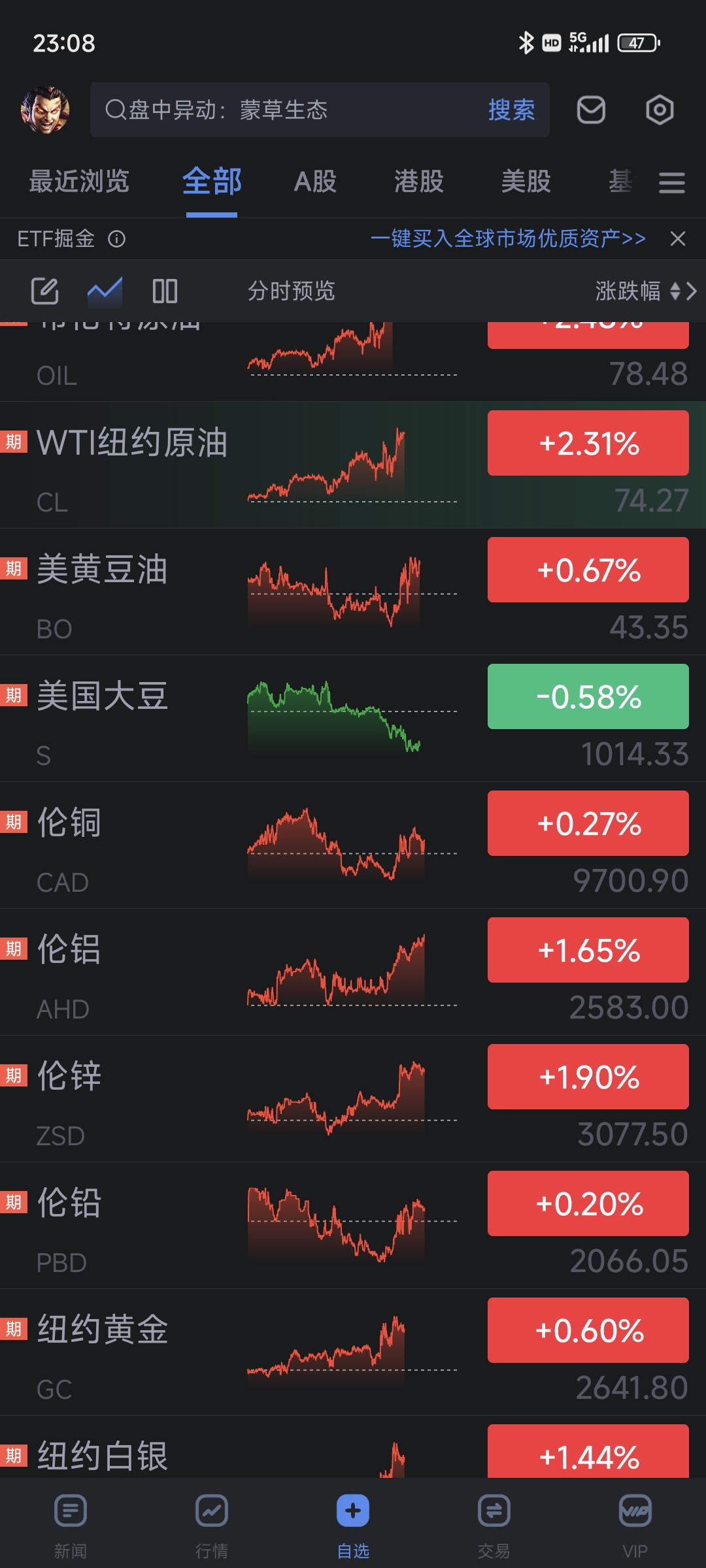706x1568 pixels.
Task: Open the mail inbox icon
Action: pyautogui.click(x=591, y=110)
